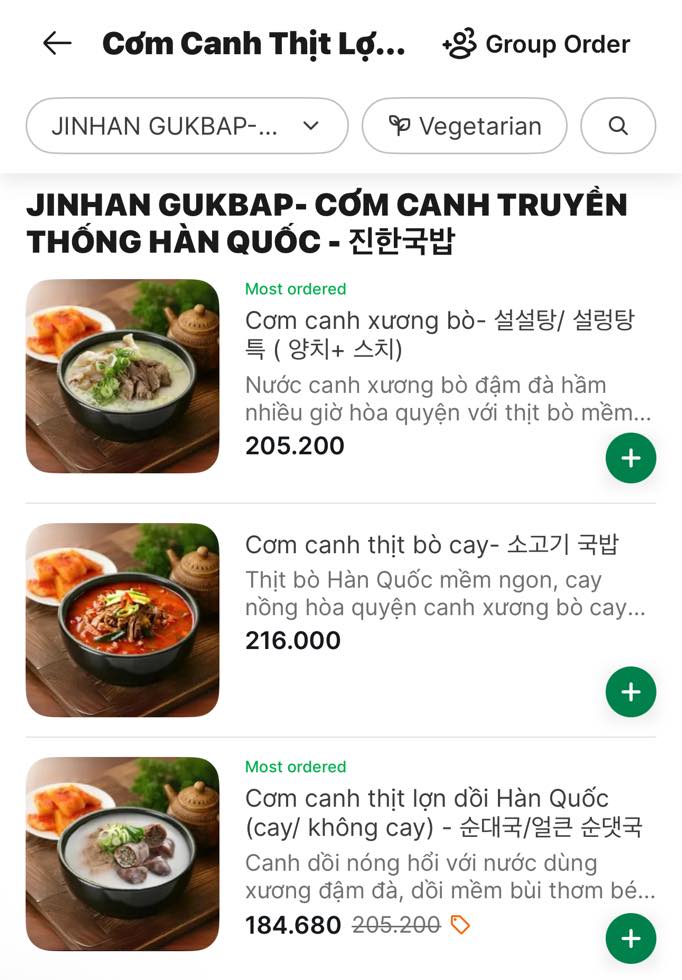Filter the menu by Vegetarian
Viewport: 682px width, 980px height.
pyautogui.click(x=465, y=126)
